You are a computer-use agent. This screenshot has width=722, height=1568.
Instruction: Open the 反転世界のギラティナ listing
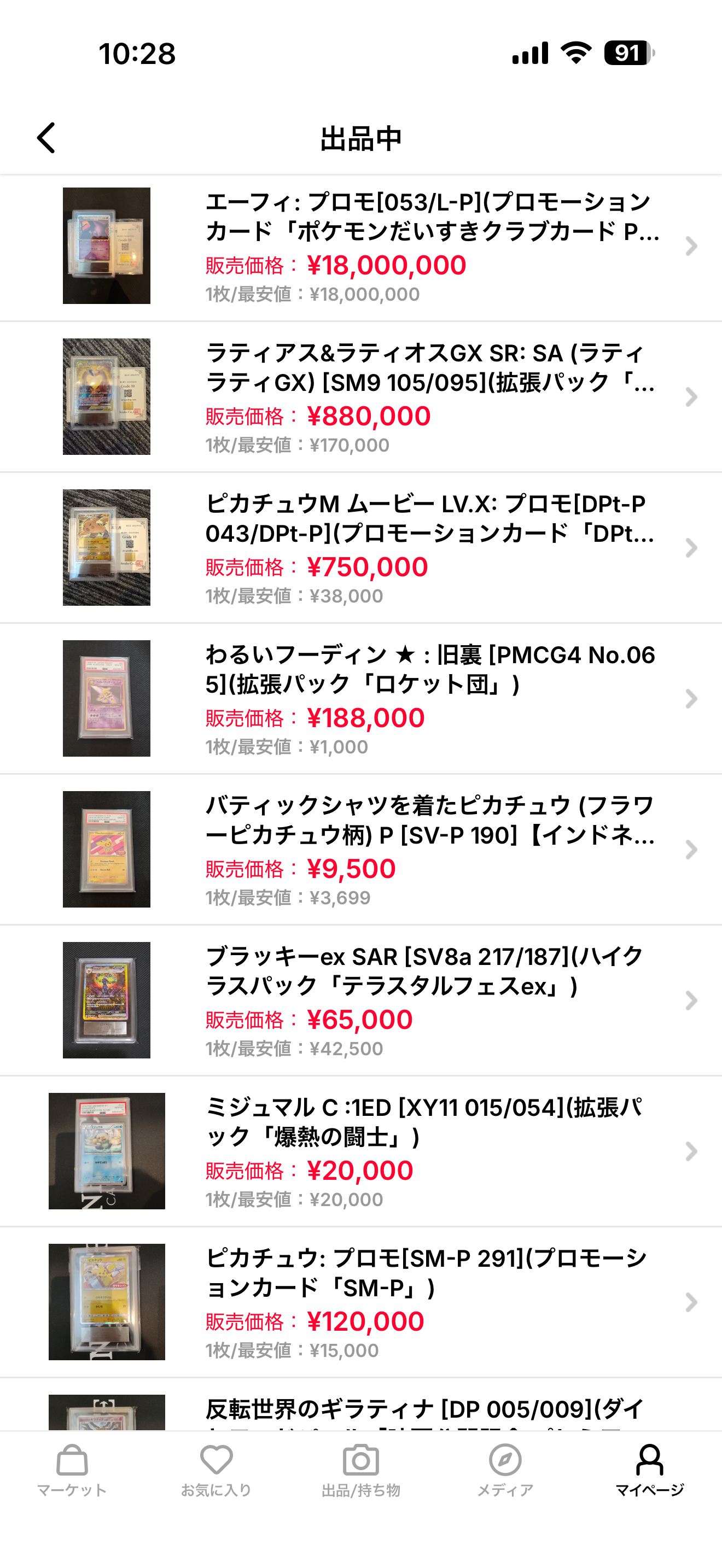click(x=361, y=1405)
